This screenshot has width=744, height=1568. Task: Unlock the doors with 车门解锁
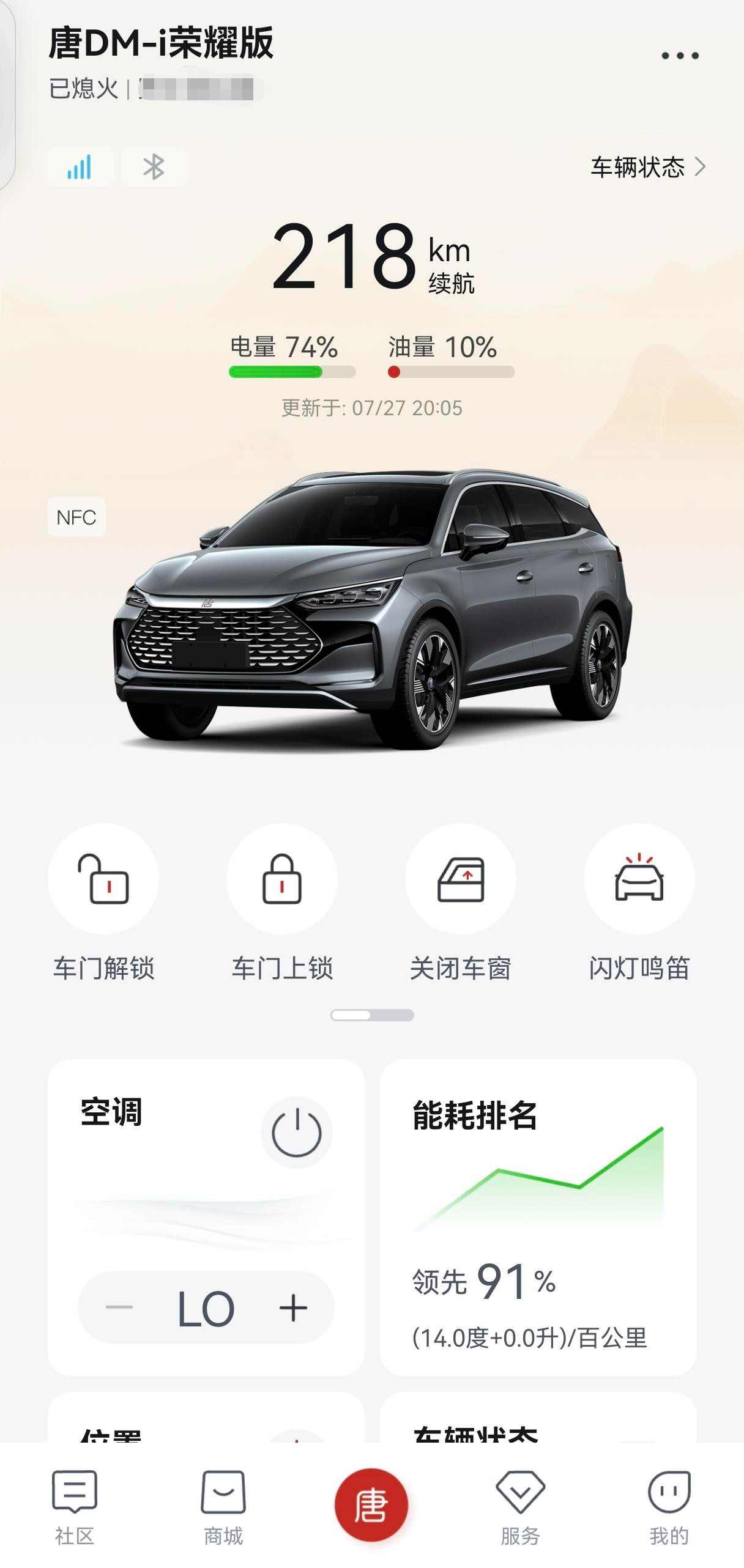(x=103, y=879)
